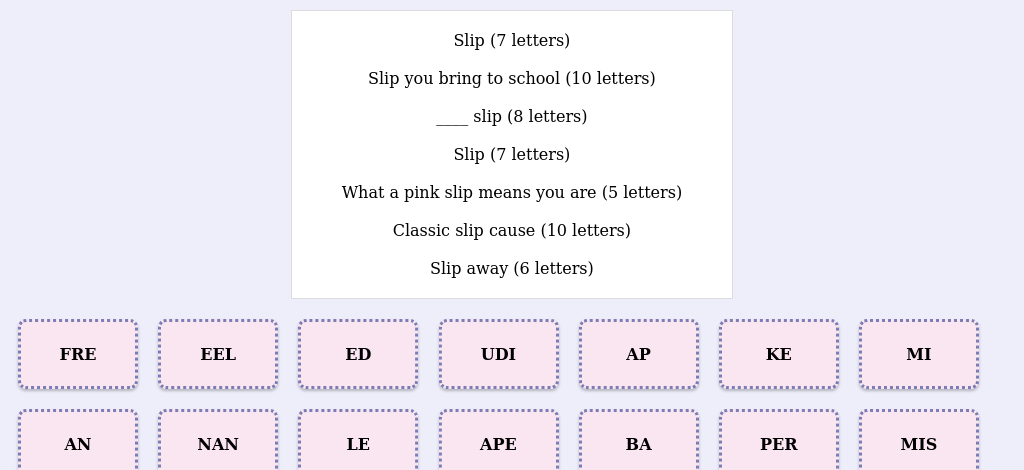Viewport: 1024px width, 470px height.
Task: Choose the ED letter tile
Action: click(x=358, y=354)
